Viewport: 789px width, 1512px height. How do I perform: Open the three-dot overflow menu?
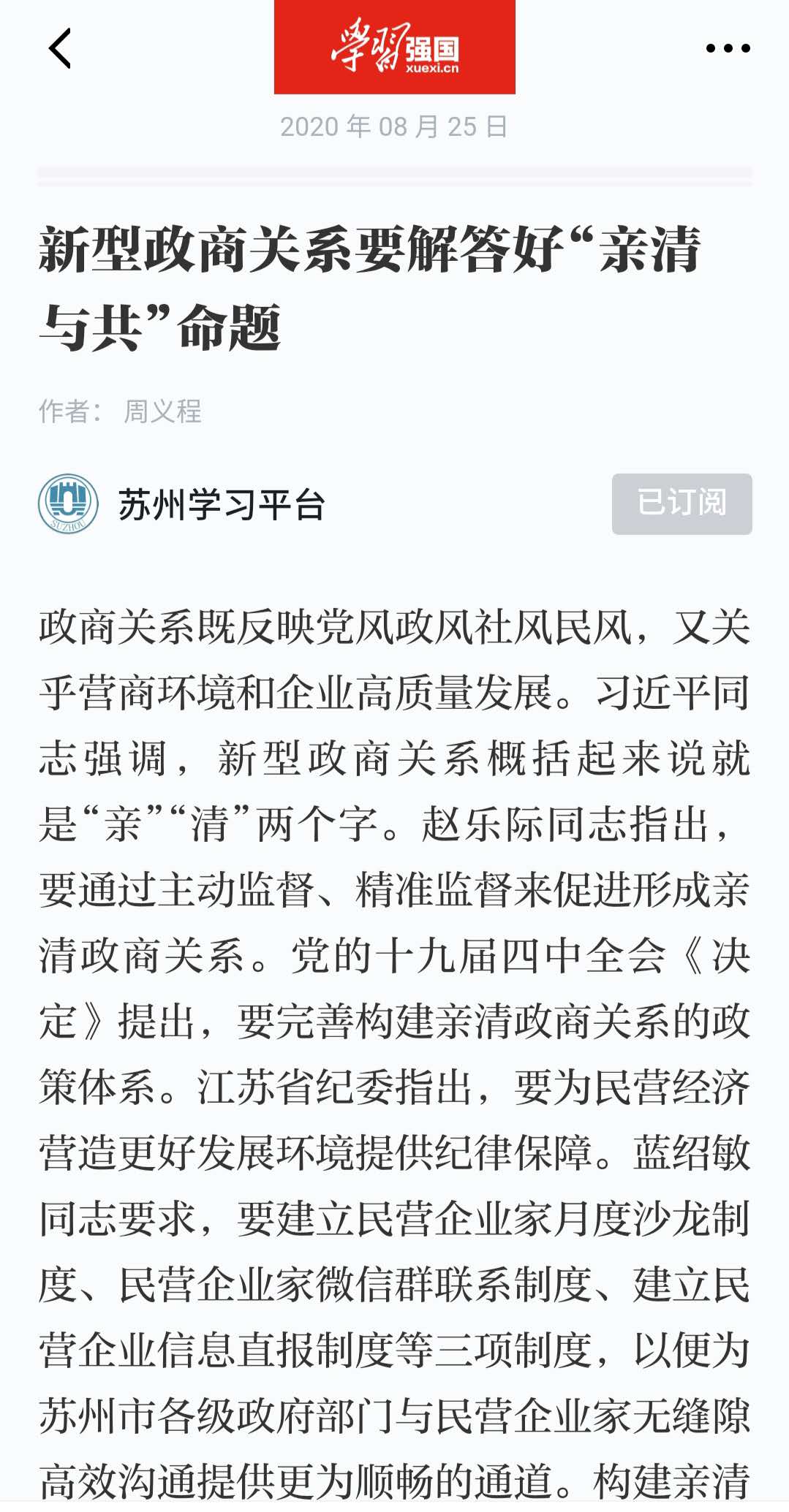(x=728, y=48)
